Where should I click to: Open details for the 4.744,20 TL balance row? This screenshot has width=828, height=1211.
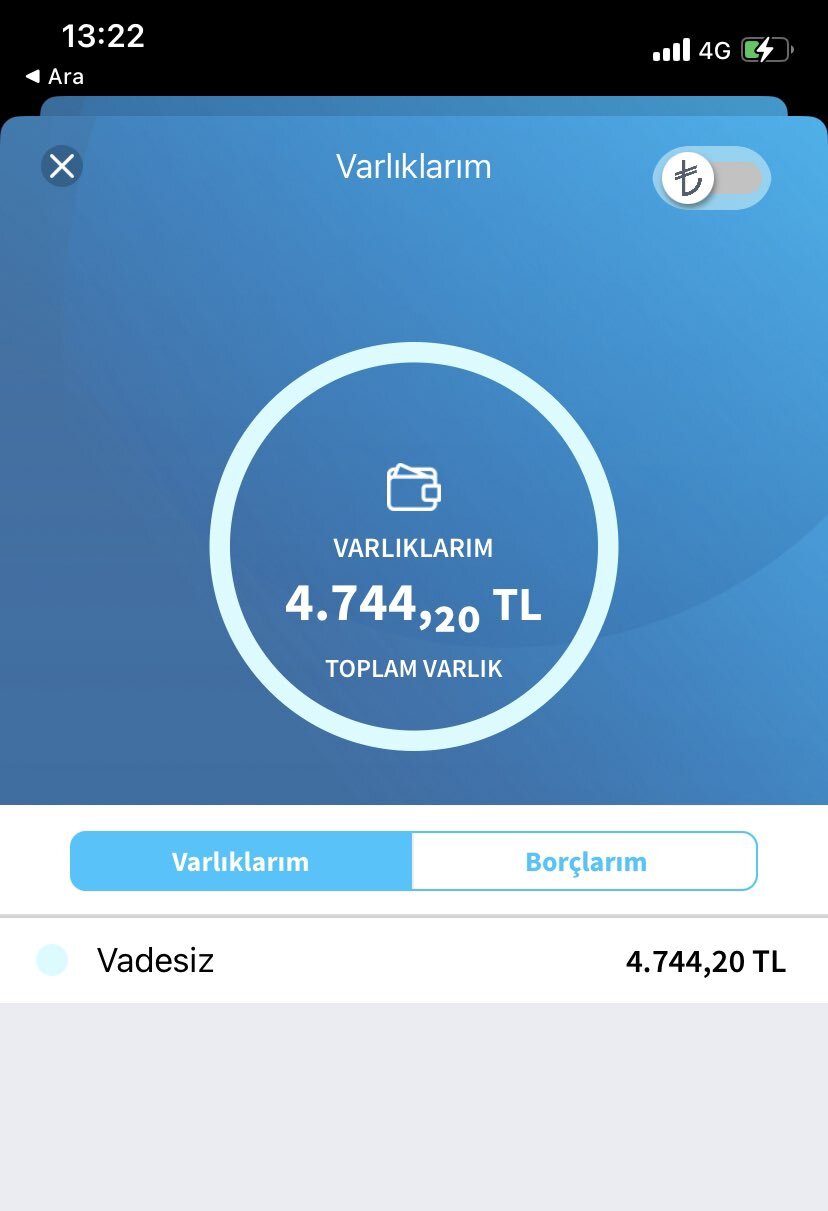click(705, 960)
